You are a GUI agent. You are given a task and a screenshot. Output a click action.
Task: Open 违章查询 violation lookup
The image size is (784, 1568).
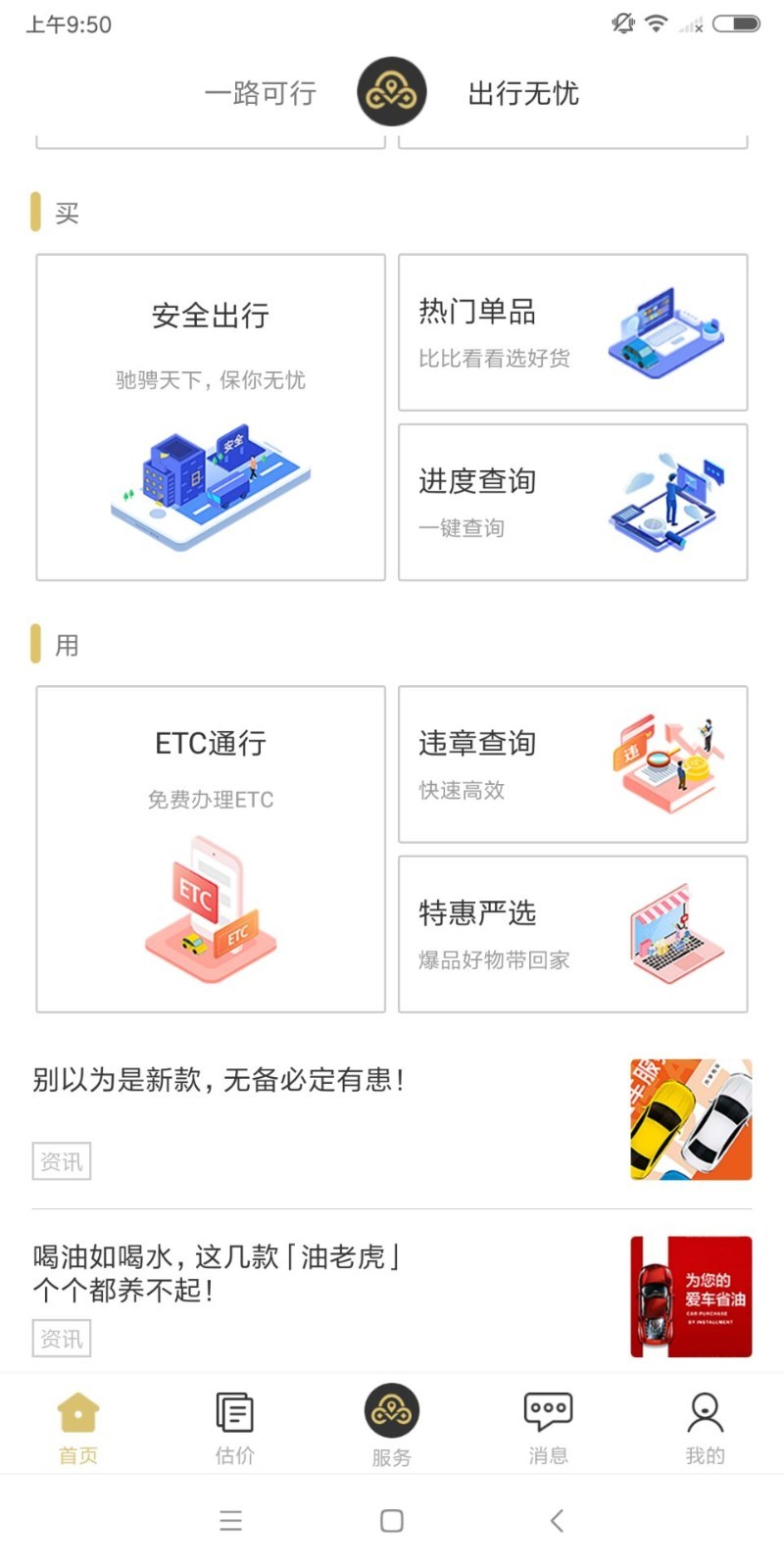pos(572,764)
